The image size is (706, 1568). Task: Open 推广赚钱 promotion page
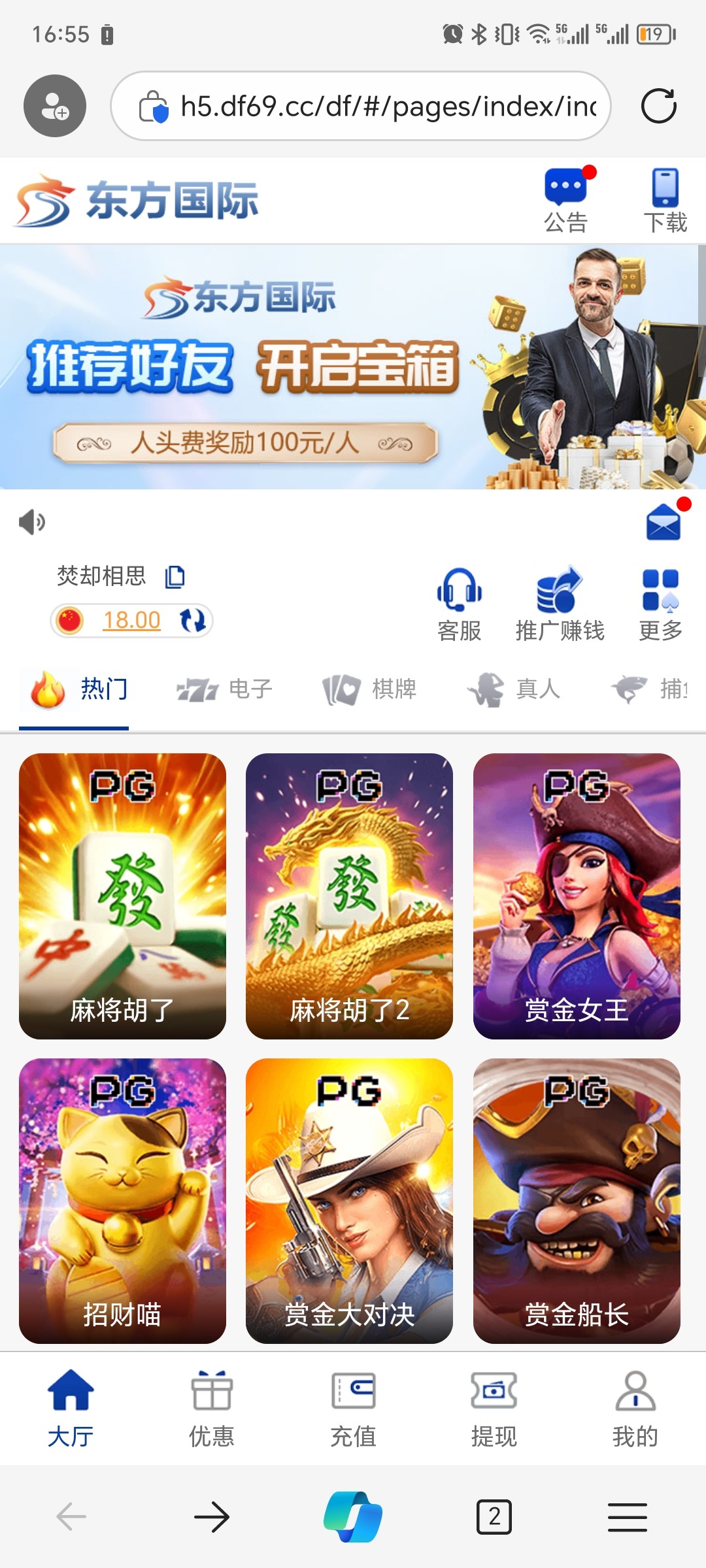[x=560, y=604]
